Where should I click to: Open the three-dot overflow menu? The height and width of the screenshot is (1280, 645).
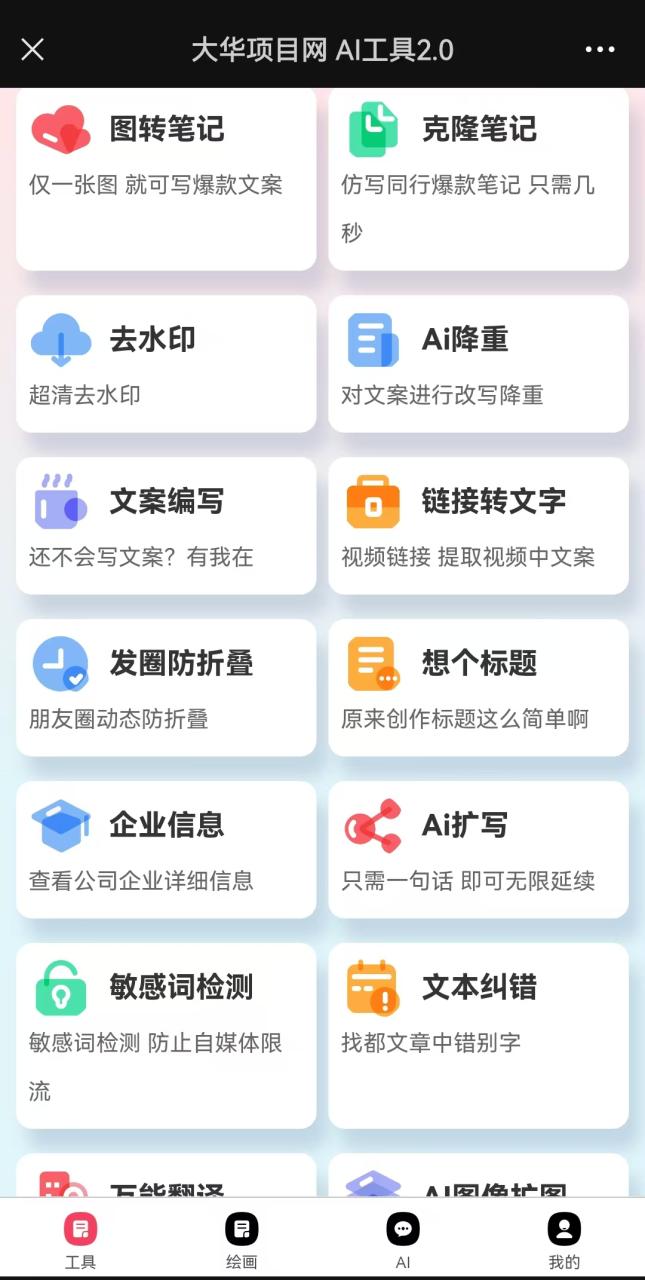click(600, 49)
